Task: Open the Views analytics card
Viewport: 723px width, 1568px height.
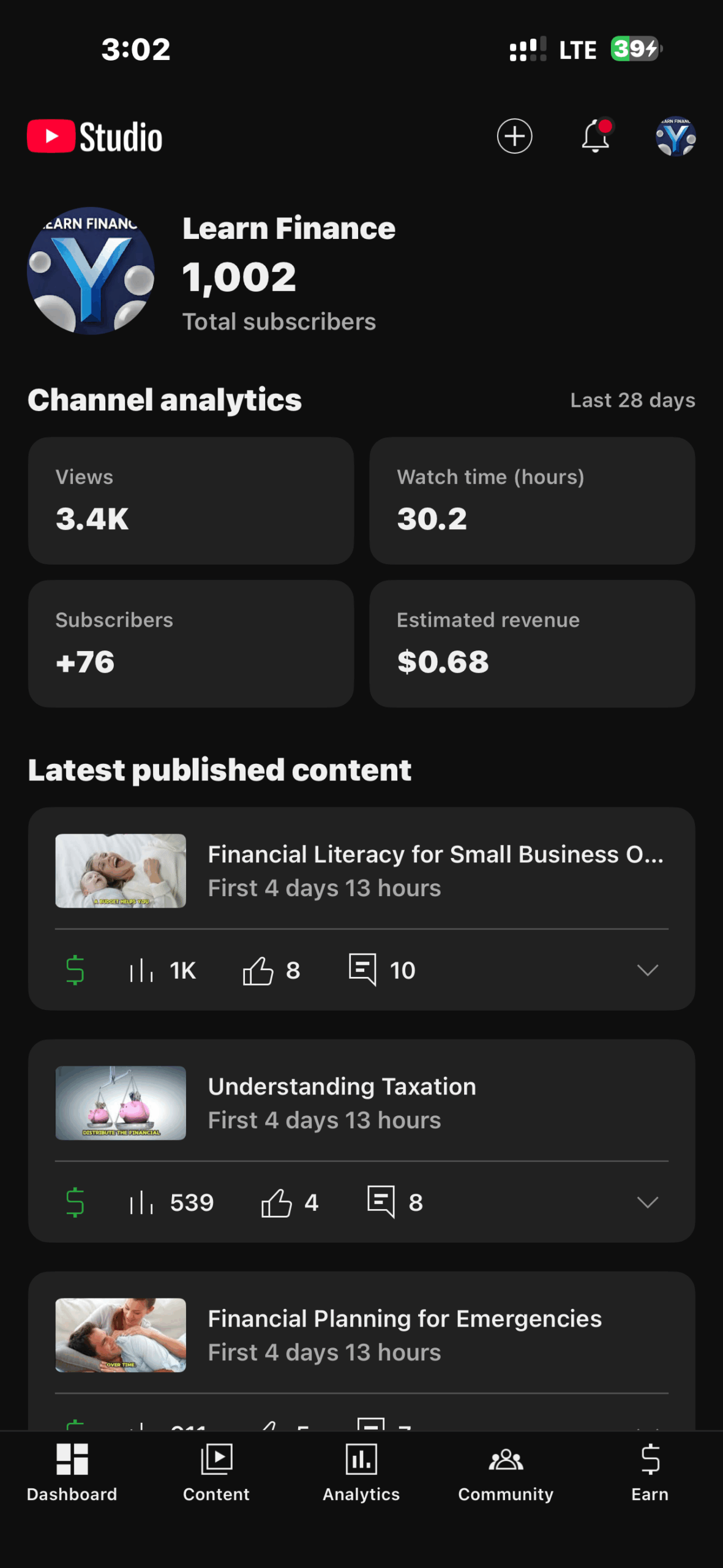Action: (x=190, y=500)
